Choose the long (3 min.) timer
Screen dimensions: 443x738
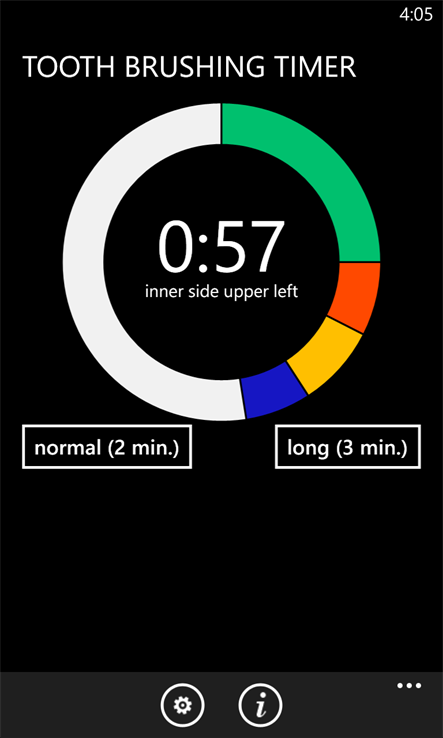(347, 447)
